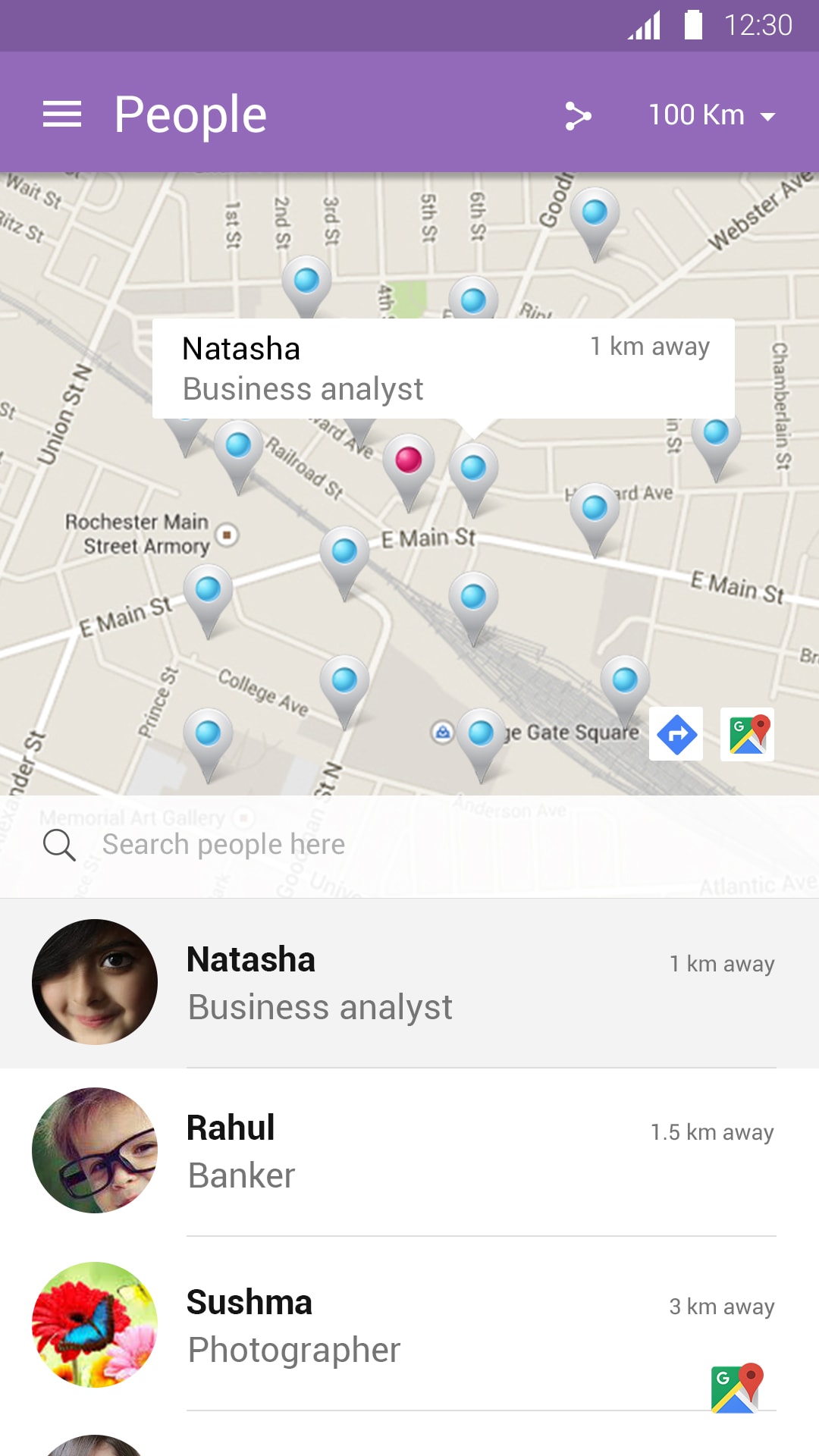Open the hamburger navigation menu
The image size is (819, 1456).
click(x=62, y=115)
